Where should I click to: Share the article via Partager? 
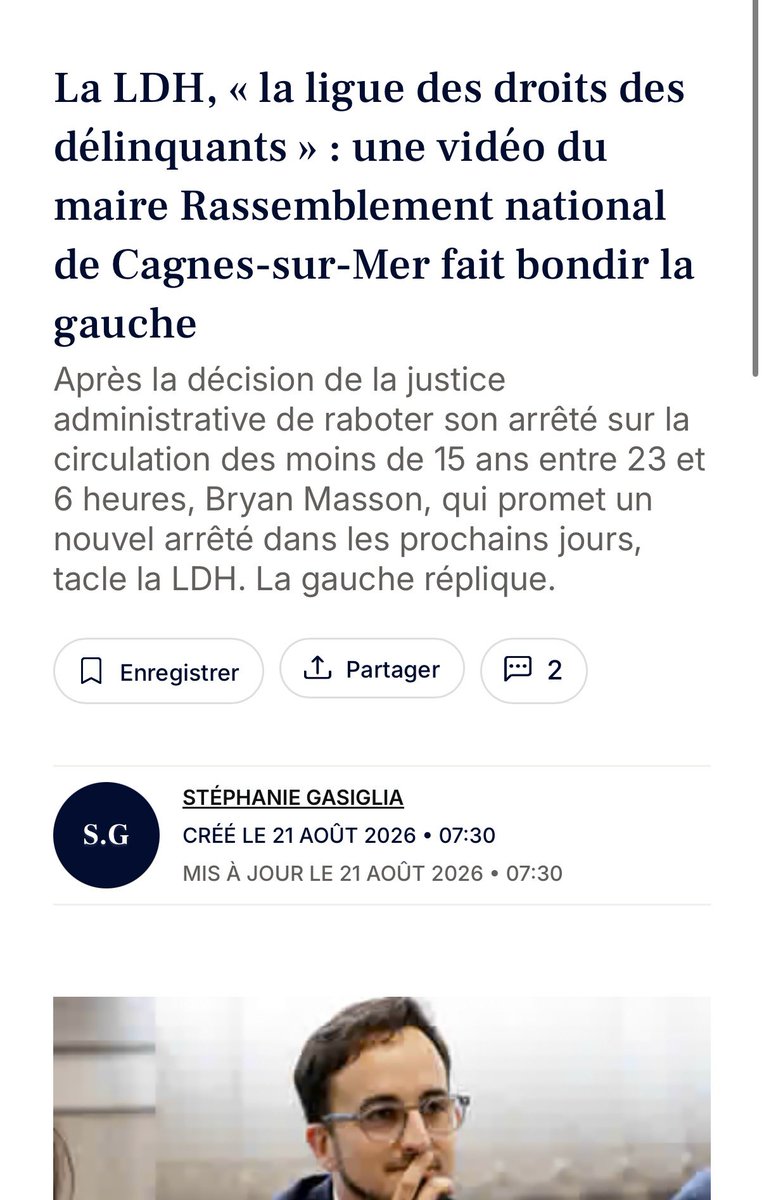click(x=372, y=669)
